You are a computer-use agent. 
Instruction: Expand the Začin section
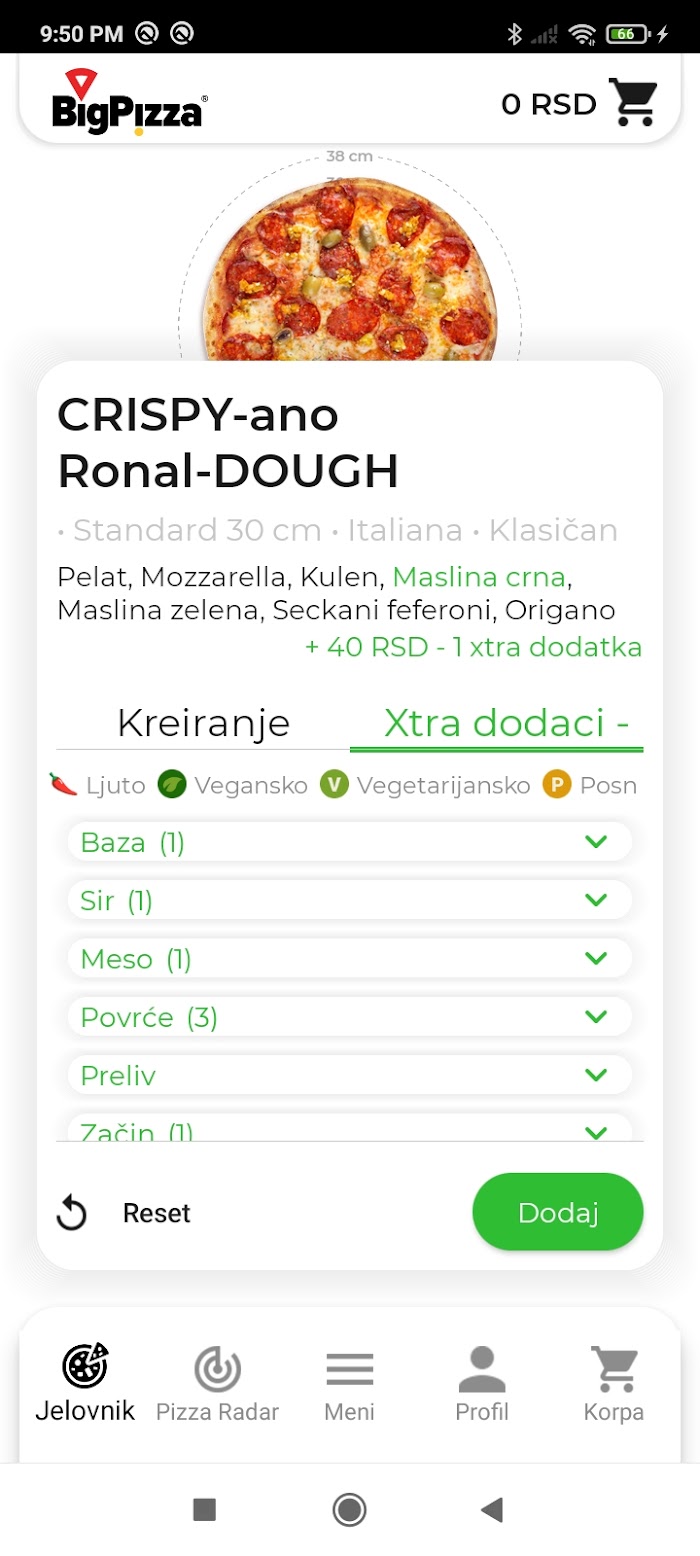350,1128
